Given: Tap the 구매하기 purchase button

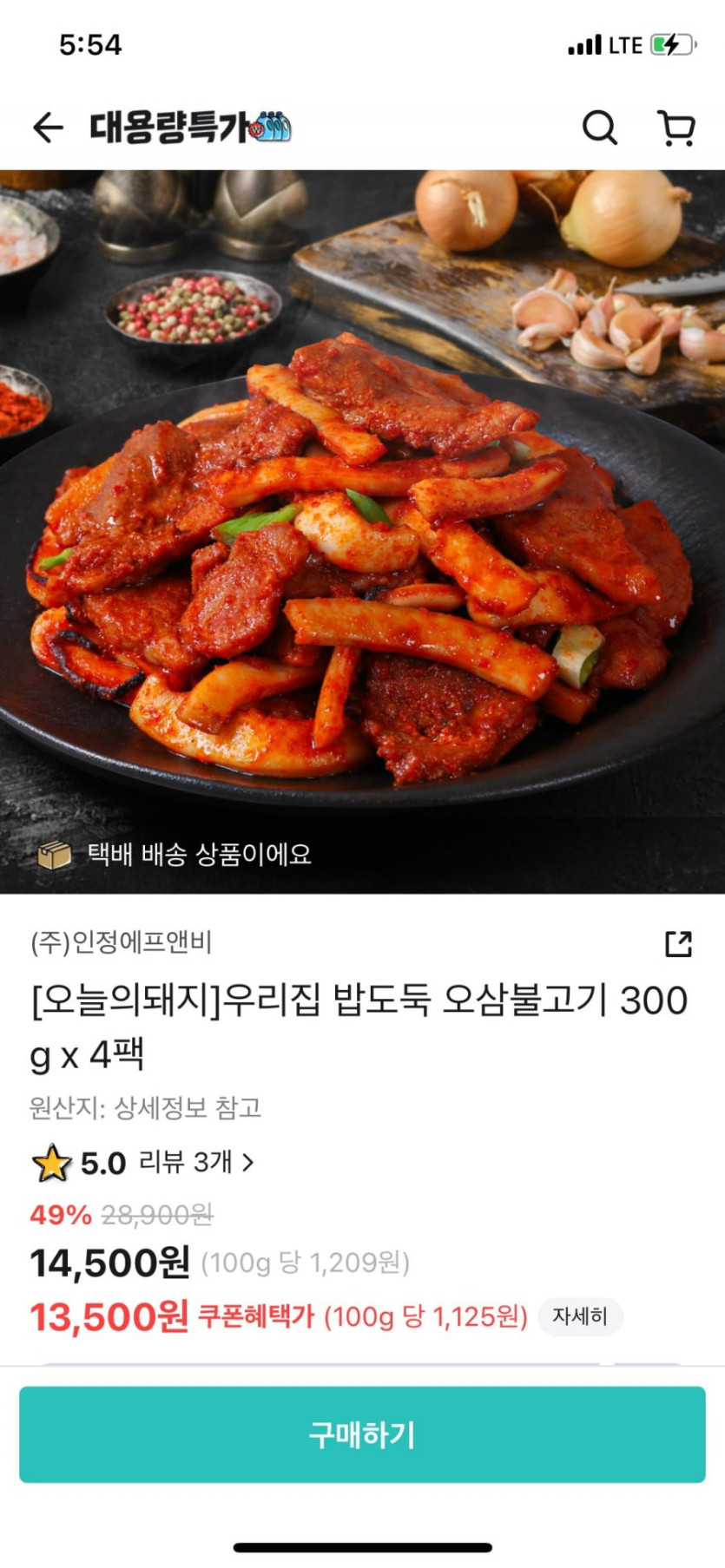Looking at the screenshot, I should (362, 1434).
